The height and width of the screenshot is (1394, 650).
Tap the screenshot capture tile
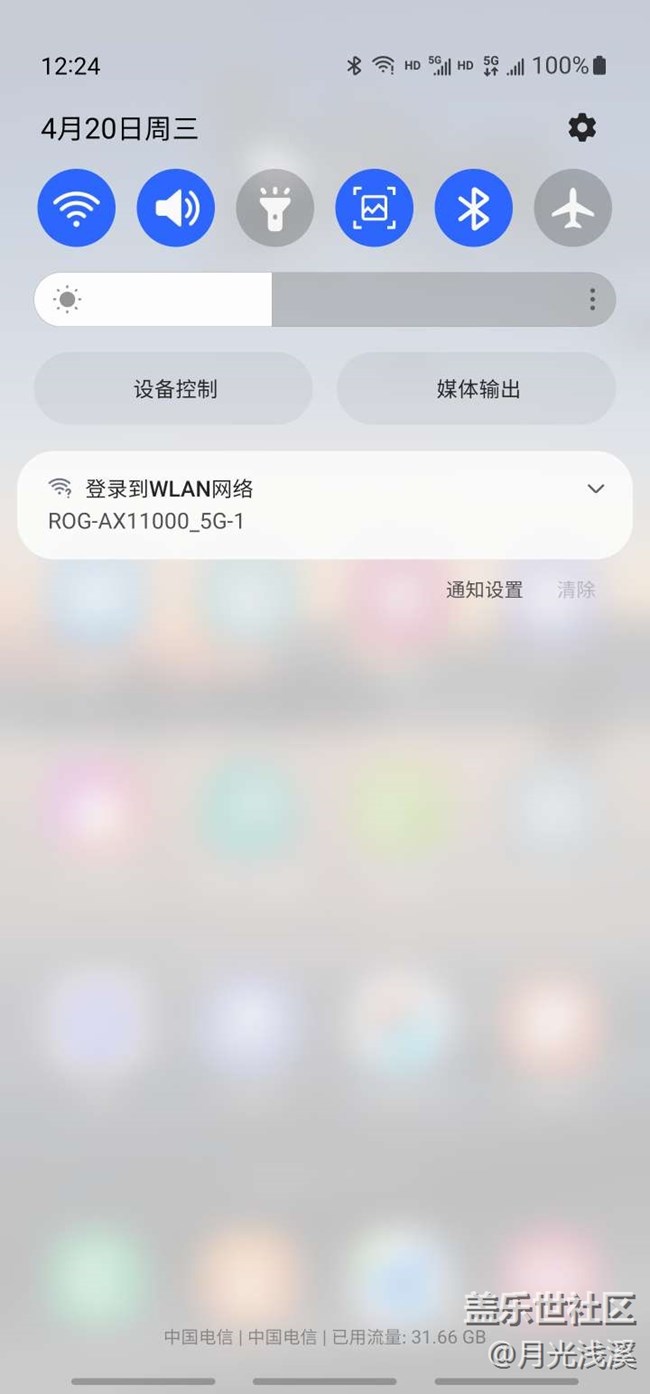coord(374,208)
